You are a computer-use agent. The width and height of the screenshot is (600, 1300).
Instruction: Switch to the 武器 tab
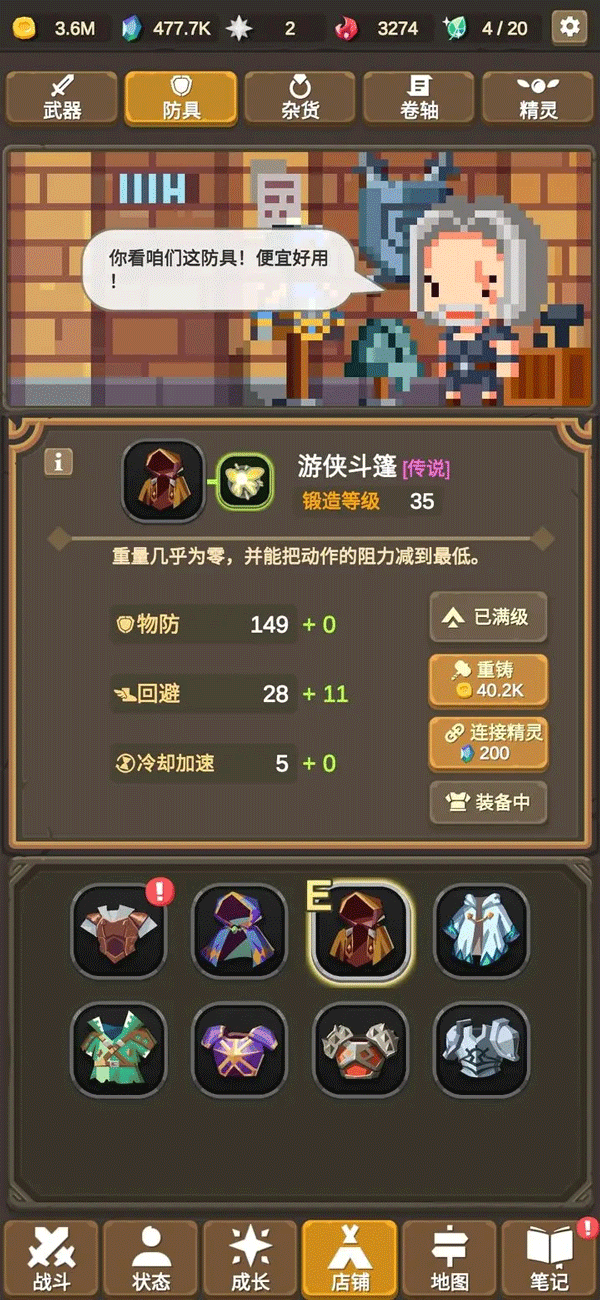pyautogui.click(x=63, y=97)
